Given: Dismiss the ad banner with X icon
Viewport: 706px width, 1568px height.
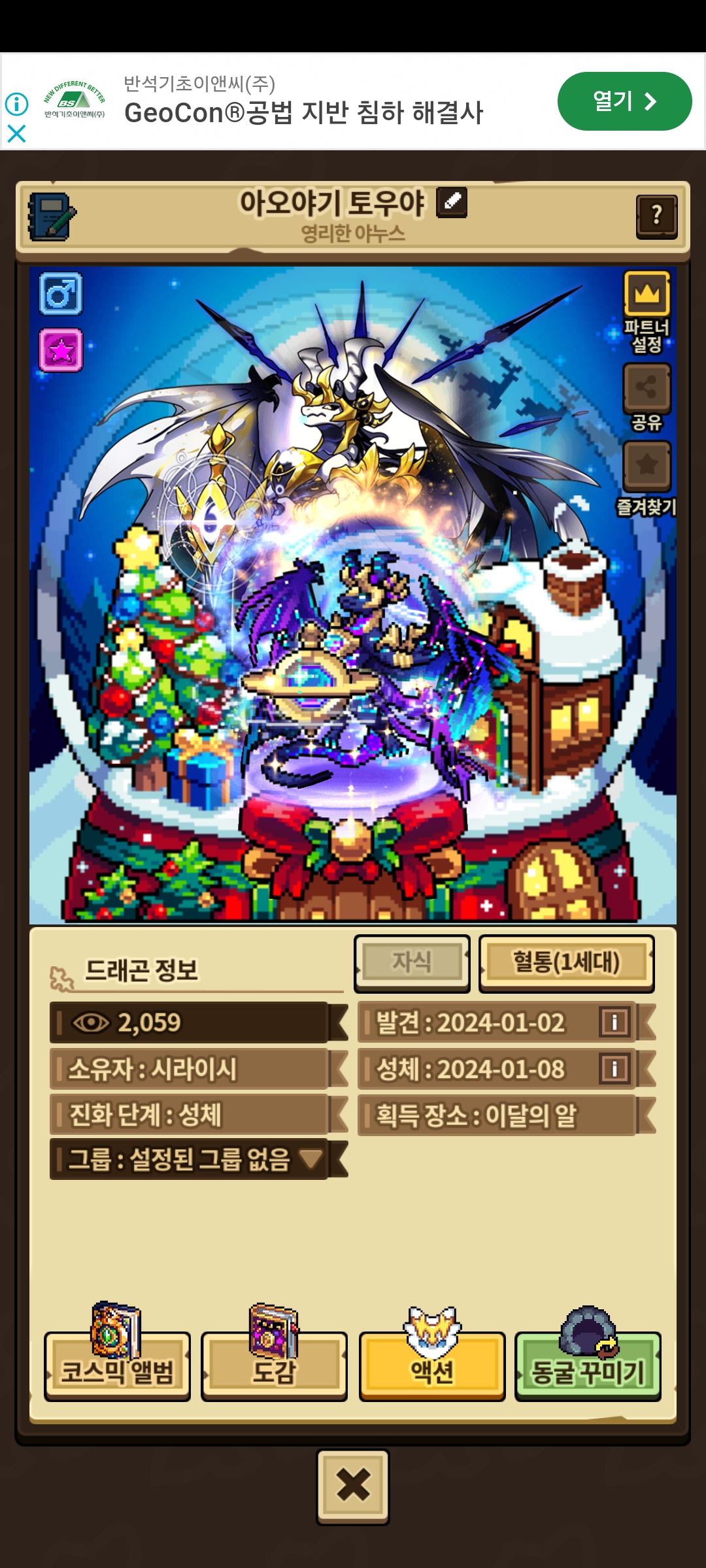Looking at the screenshot, I should pos(16,133).
